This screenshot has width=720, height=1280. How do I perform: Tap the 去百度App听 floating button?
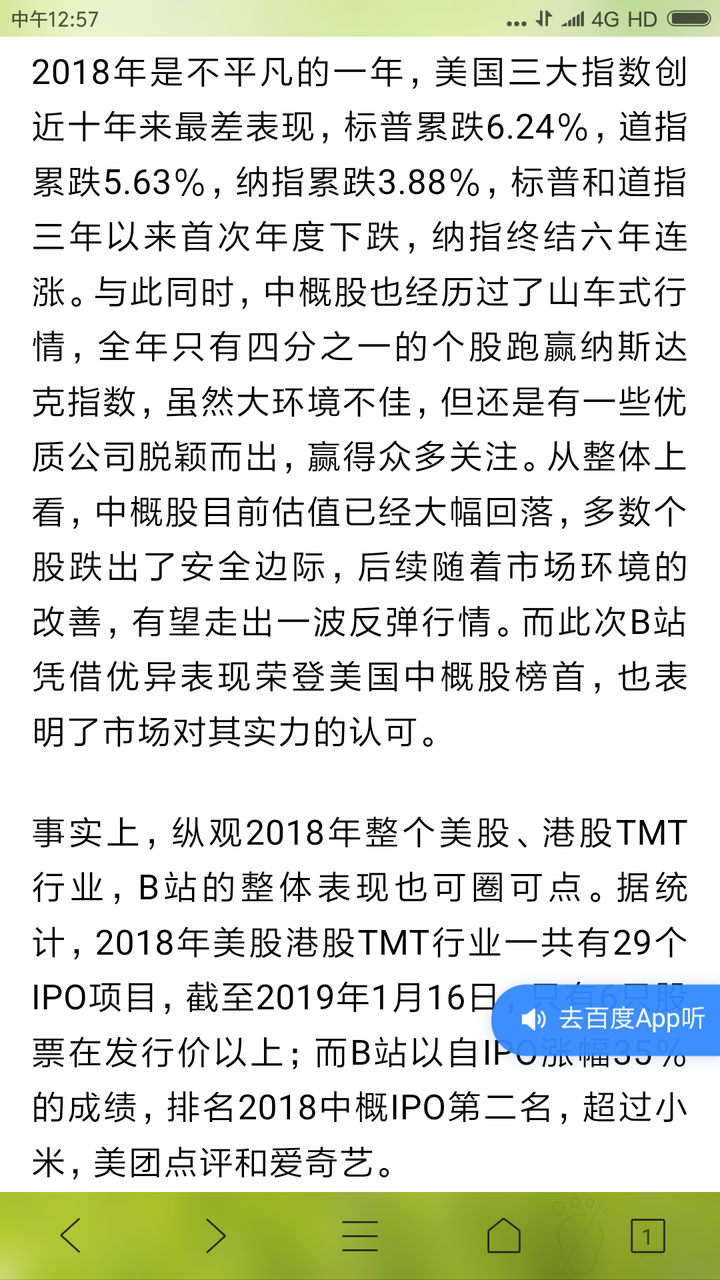tap(606, 1020)
